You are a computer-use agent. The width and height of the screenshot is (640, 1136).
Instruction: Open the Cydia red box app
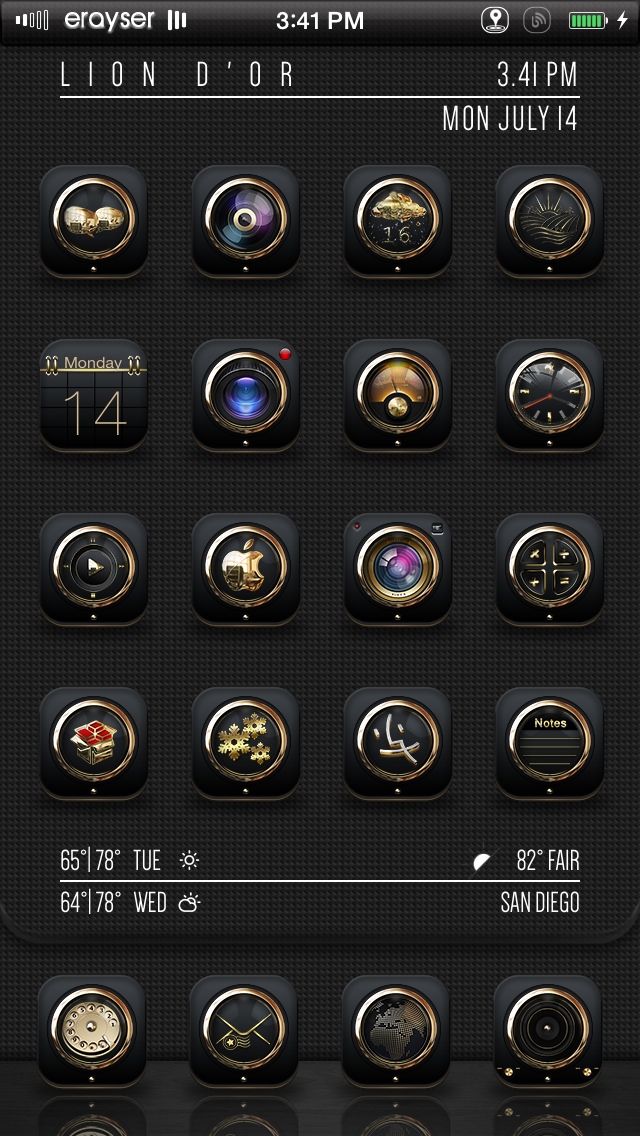pos(94,741)
